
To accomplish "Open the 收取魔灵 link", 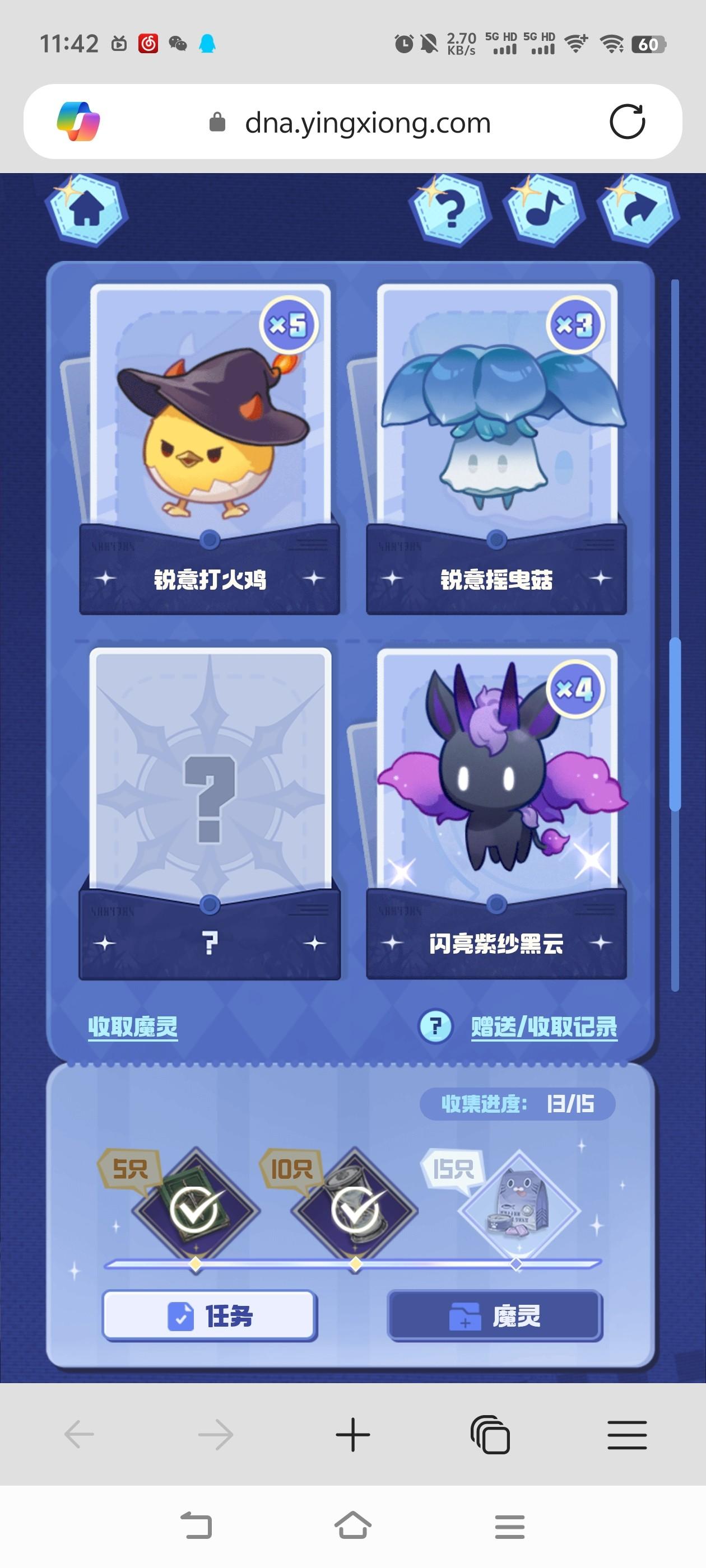I will pos(133,1027).
